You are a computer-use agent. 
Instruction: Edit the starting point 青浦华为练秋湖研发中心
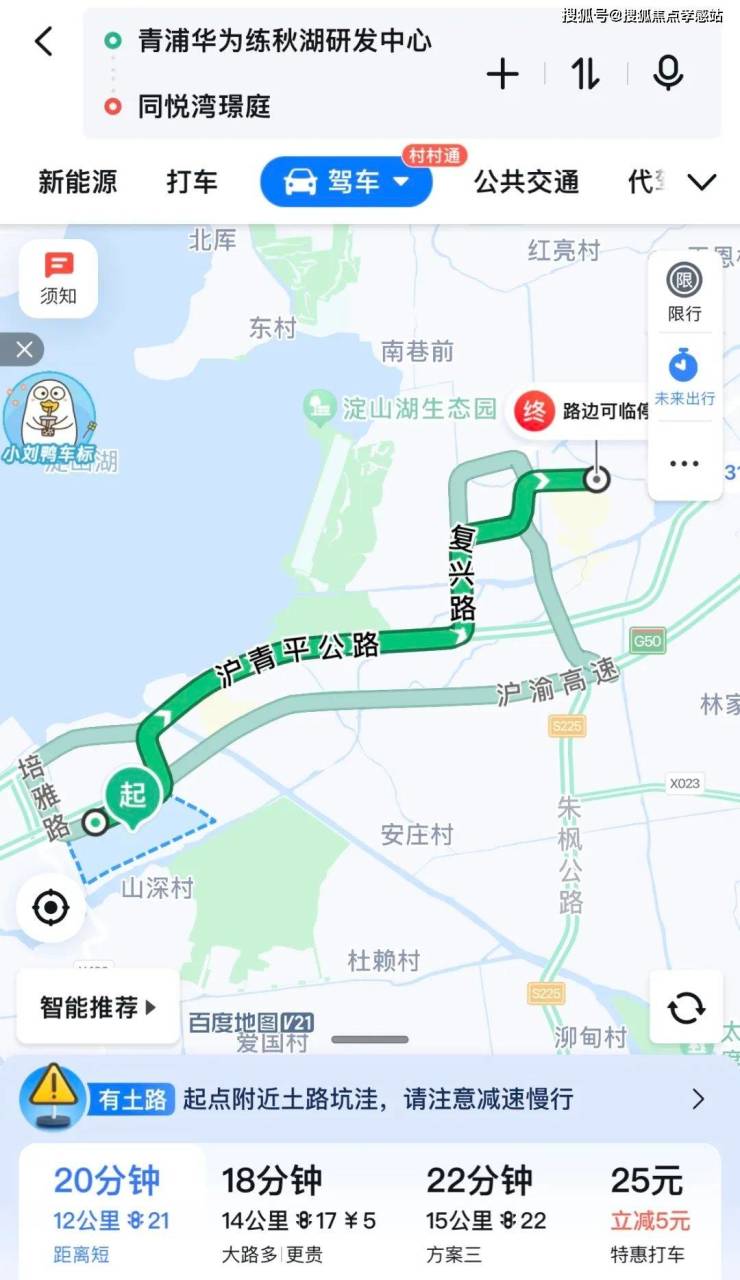click(285, 42)
